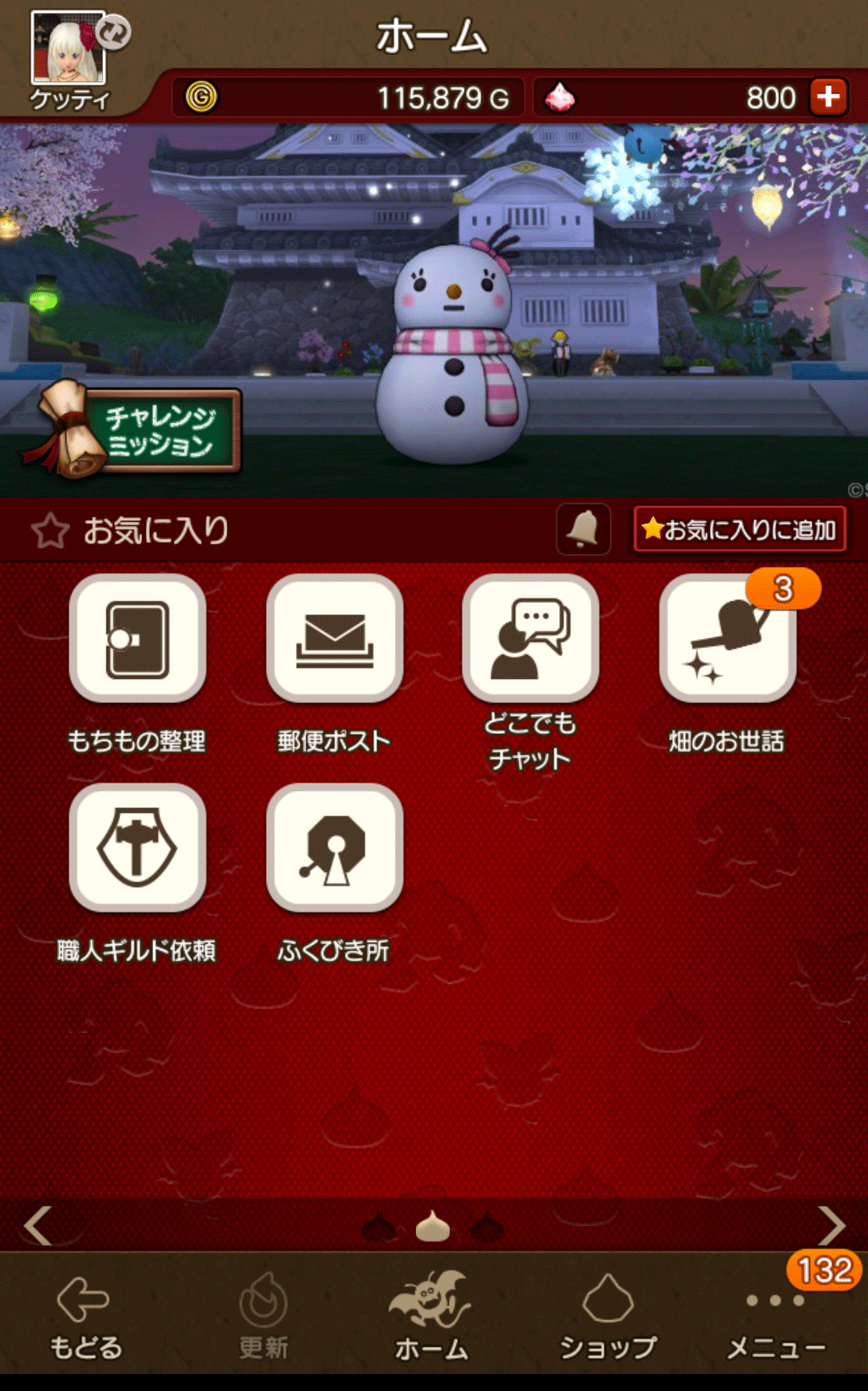
Task: Tap 更新 to refresh
Action: [x=264, y=1316]
